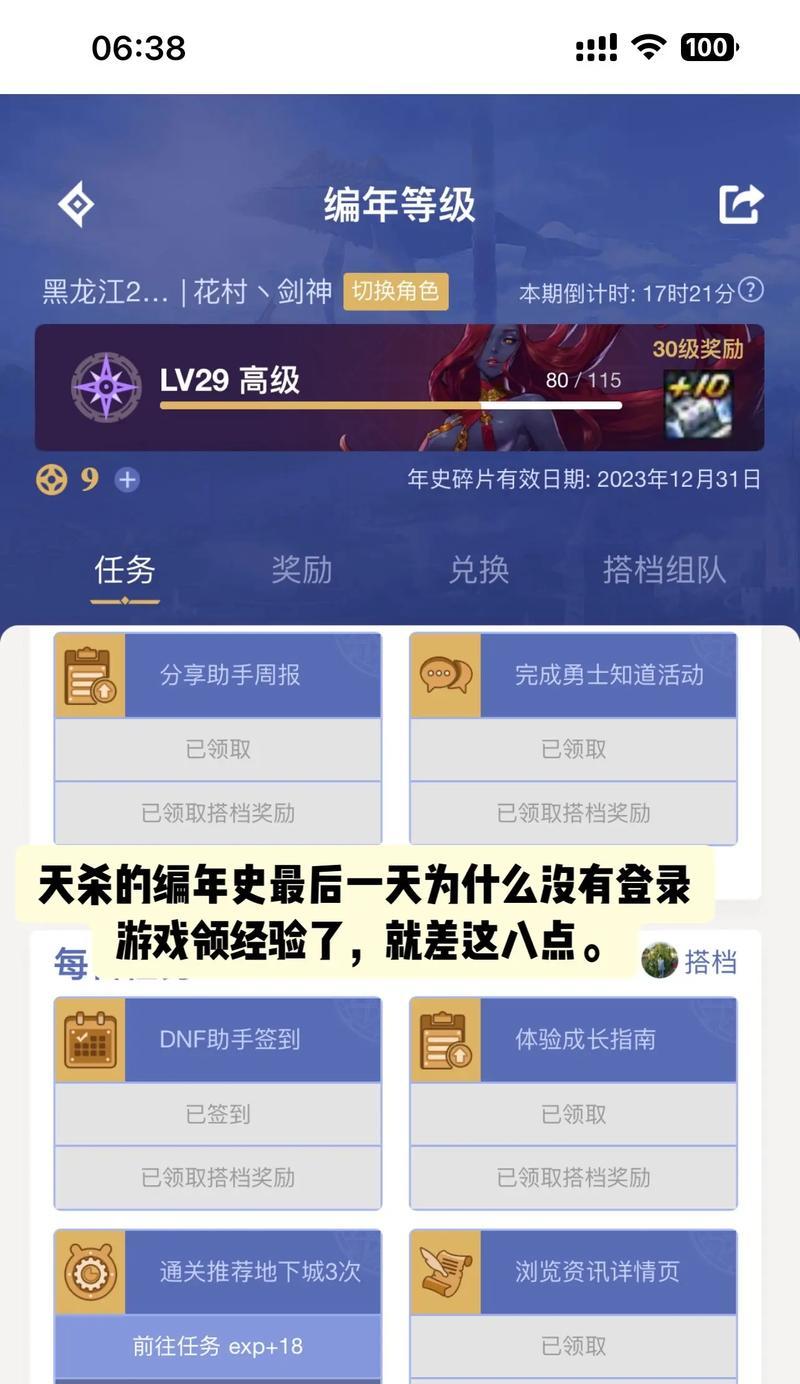Open the countdown help question mark

(750, 291)
